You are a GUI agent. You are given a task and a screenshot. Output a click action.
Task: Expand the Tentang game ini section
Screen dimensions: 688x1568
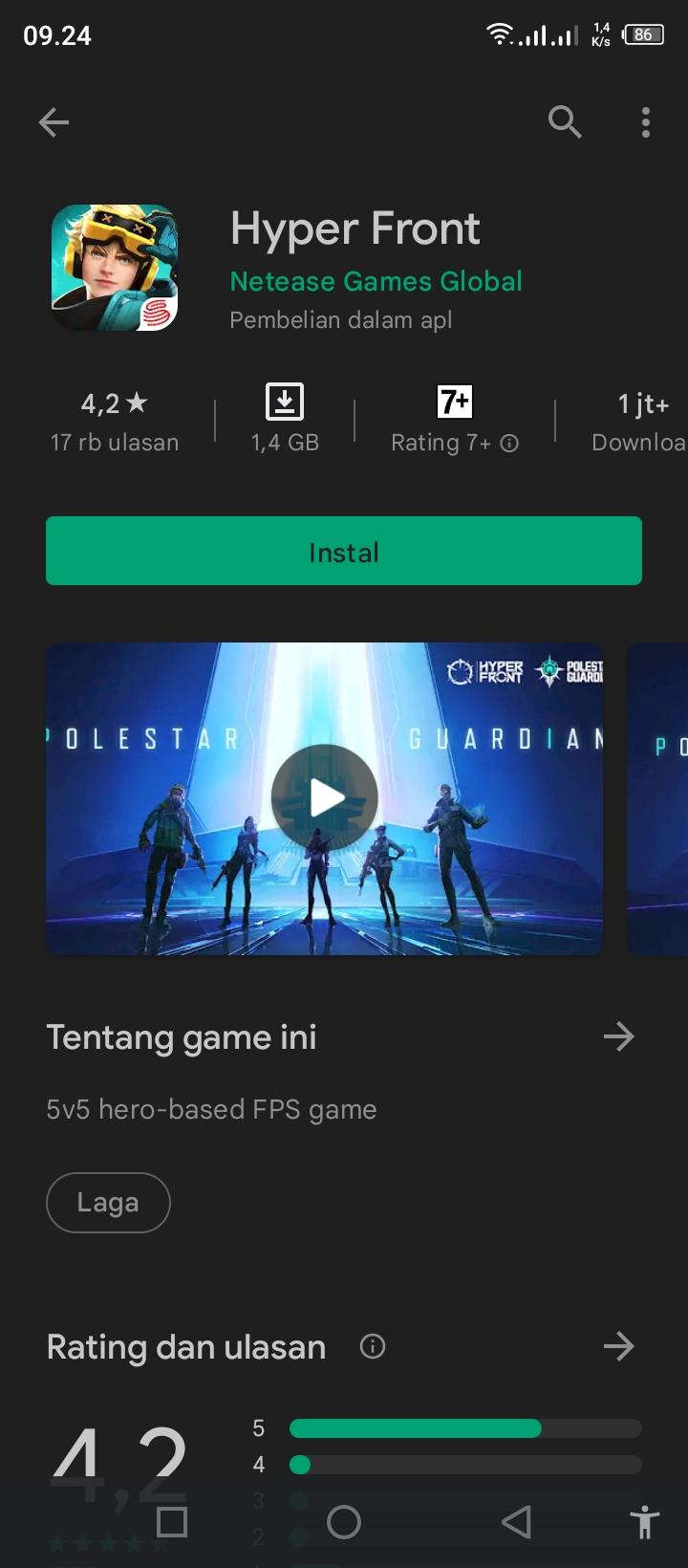click(618, 1036)
